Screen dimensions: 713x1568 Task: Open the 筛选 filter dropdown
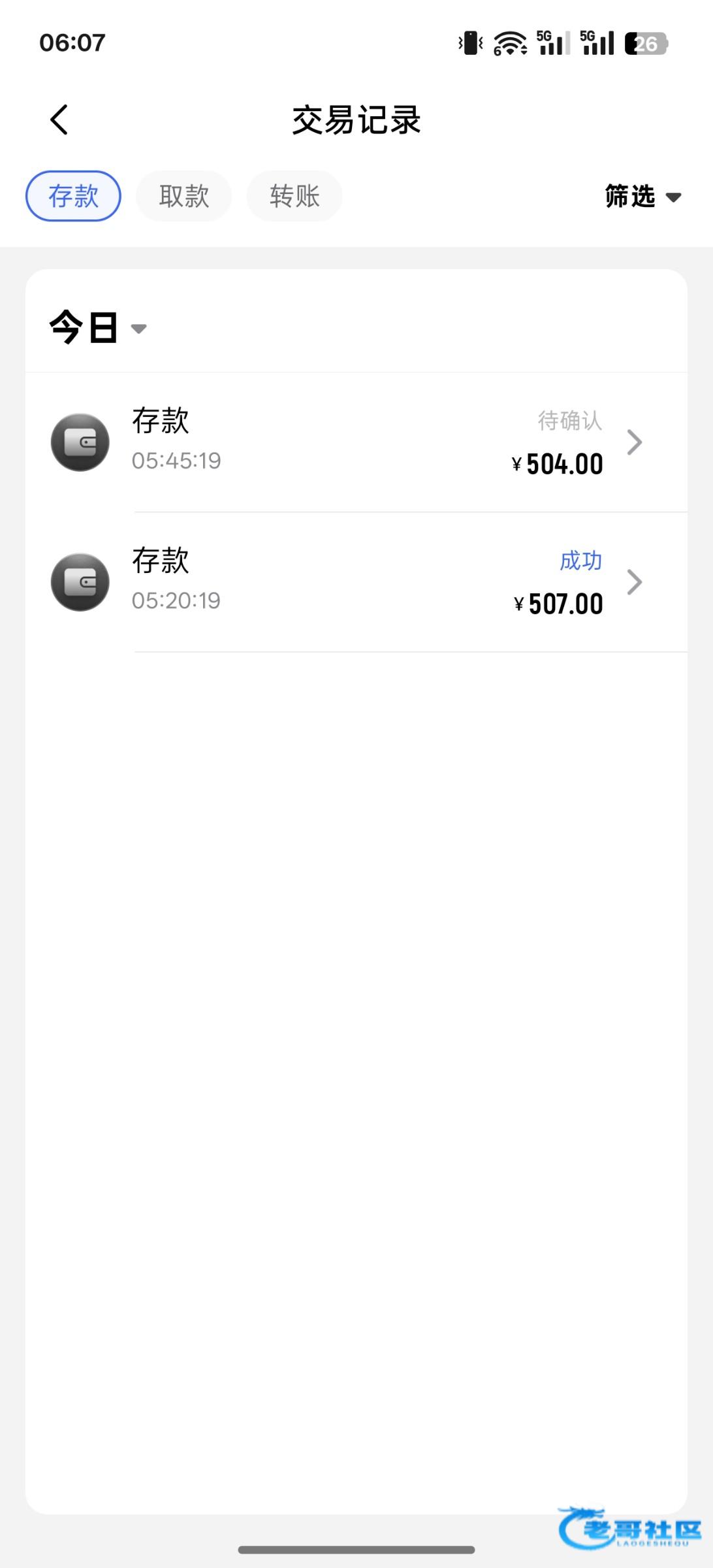(x=643, y=196)
